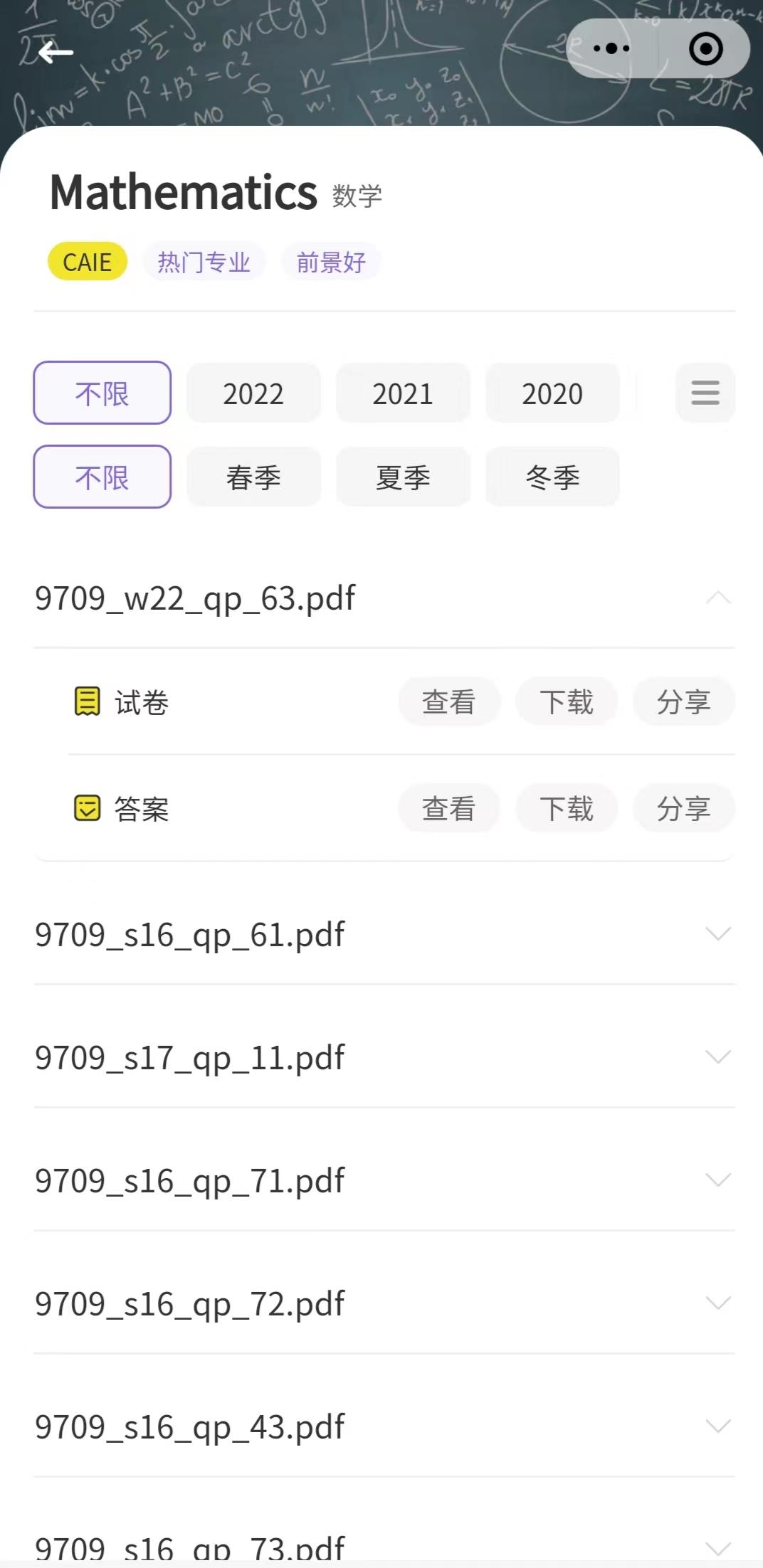Click the capsule target icon to exit
This screenshot has width=763, height=1568.
pos(705,48)
